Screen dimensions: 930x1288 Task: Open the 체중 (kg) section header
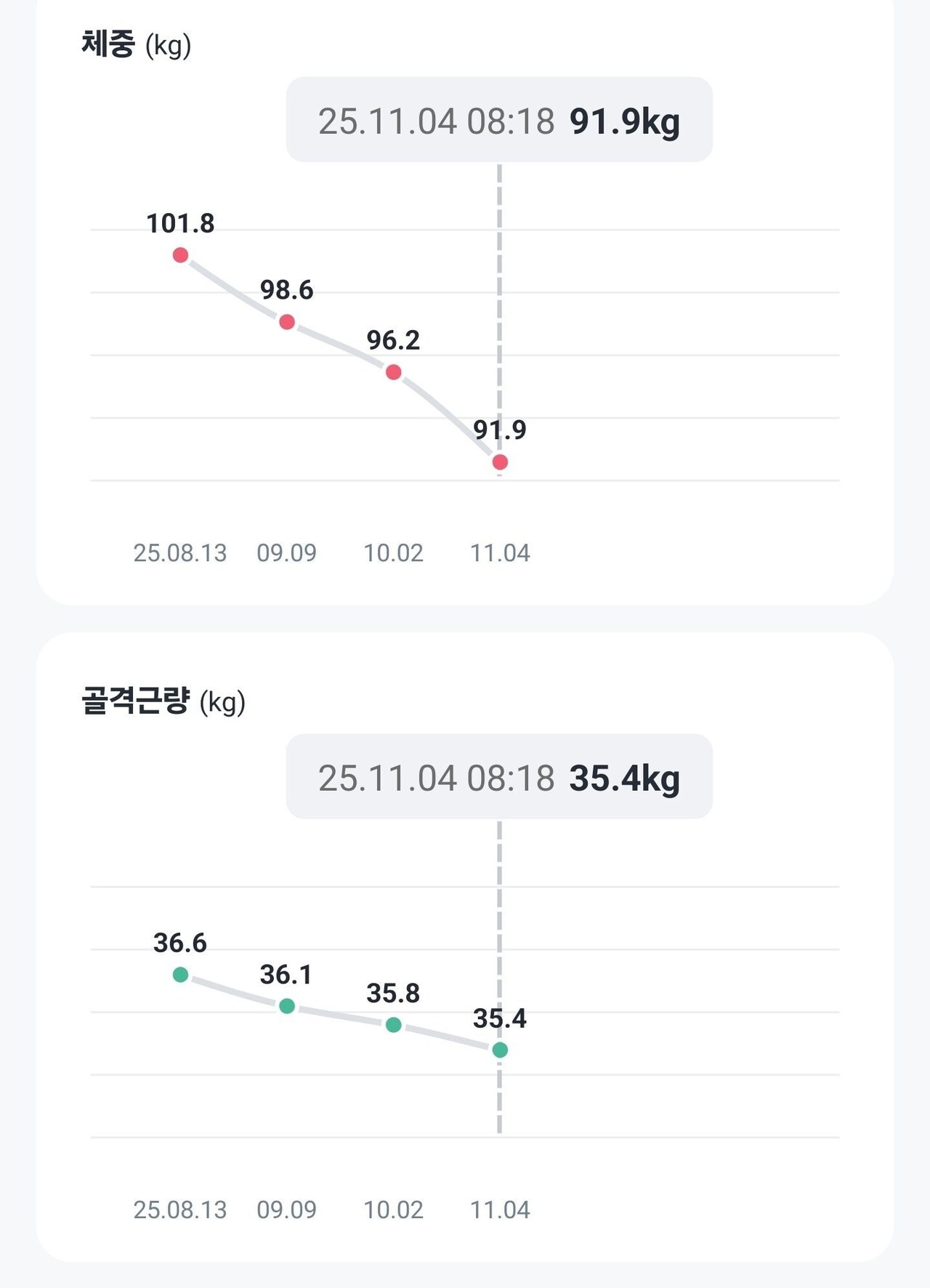click(134, 44)
